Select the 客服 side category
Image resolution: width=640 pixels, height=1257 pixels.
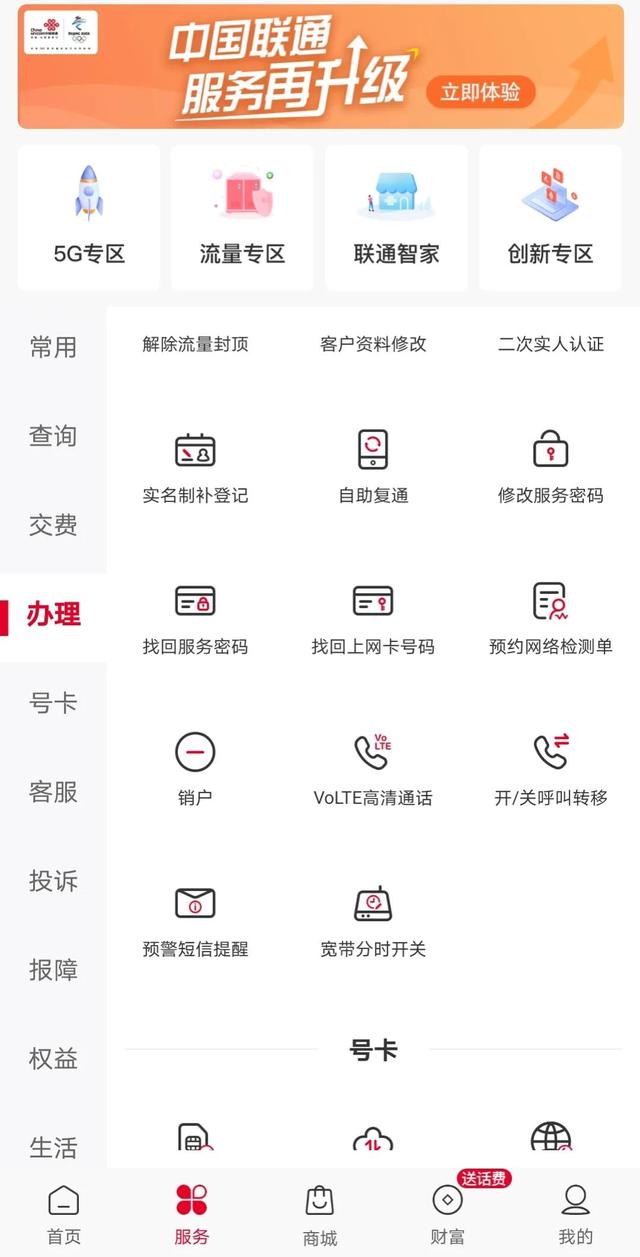click(53, 792)
